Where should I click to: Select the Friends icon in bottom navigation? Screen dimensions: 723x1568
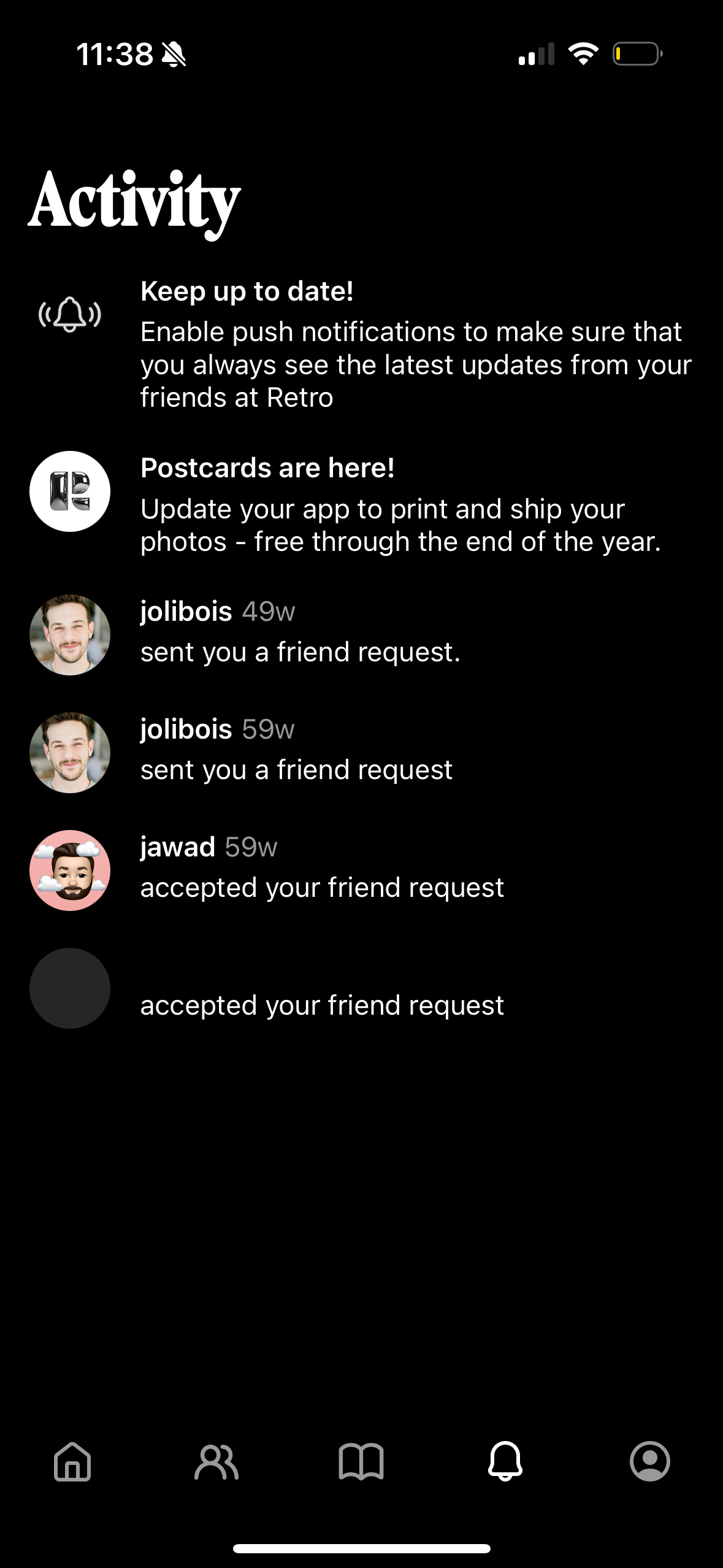(216, 1462)
